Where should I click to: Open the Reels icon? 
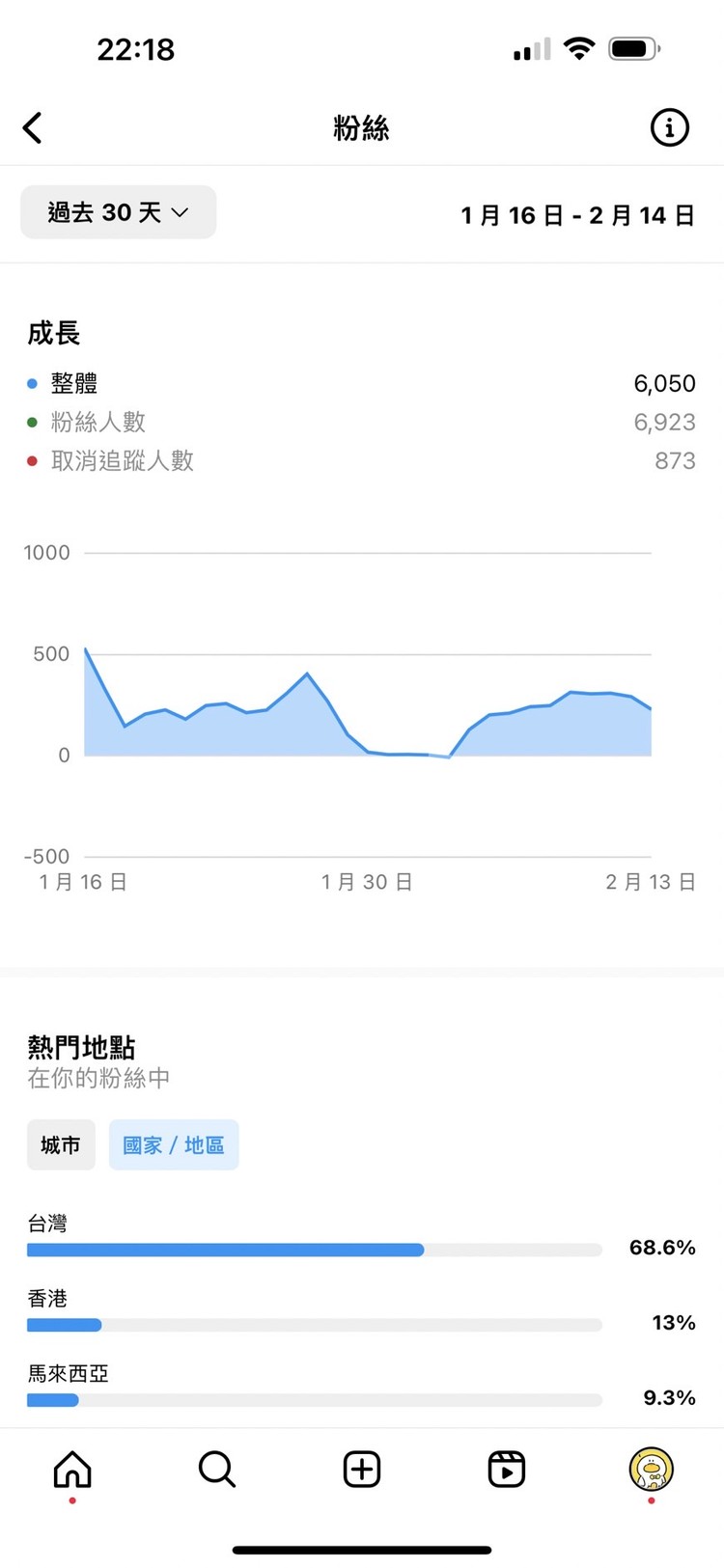tap(506, 1469)
